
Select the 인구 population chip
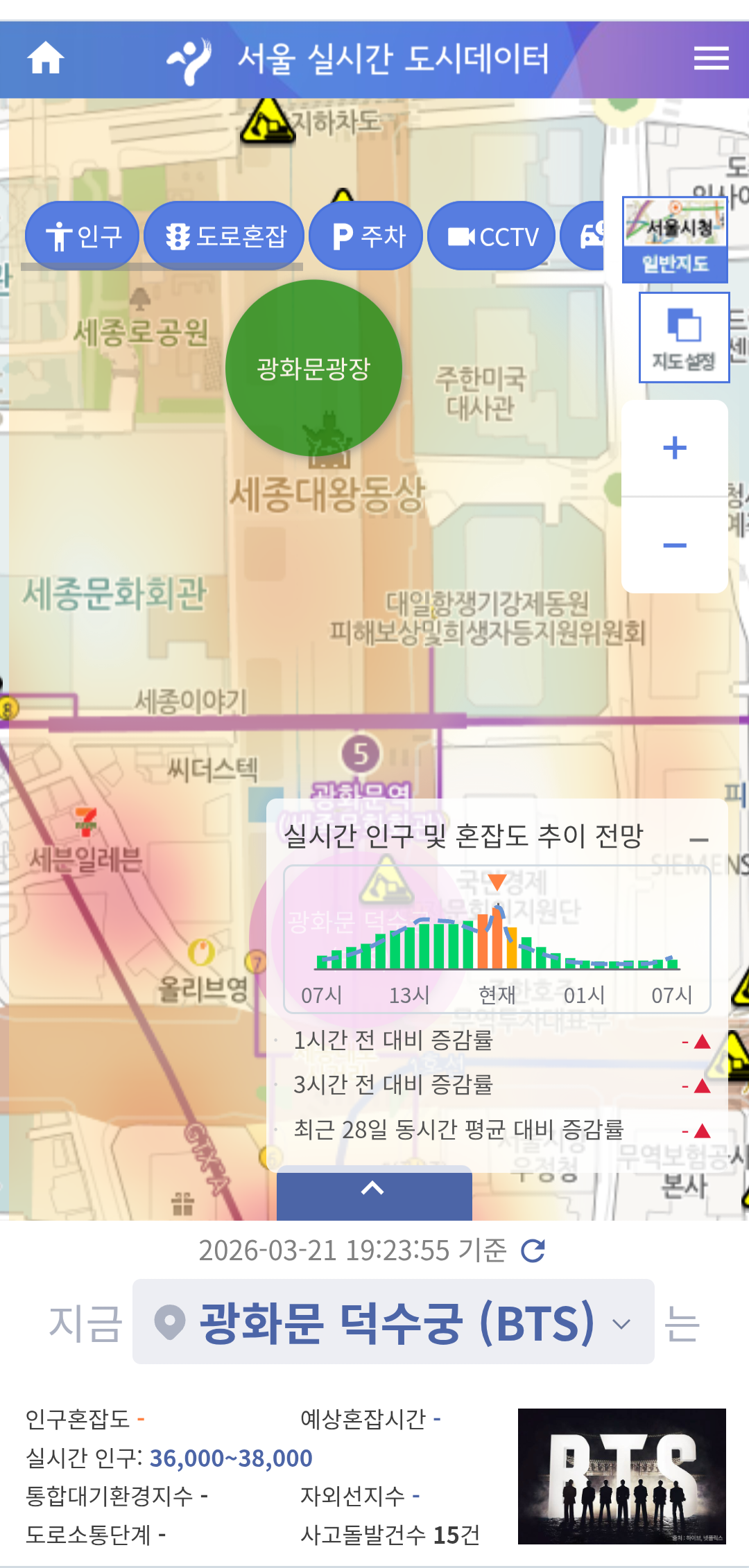(83, 236)
